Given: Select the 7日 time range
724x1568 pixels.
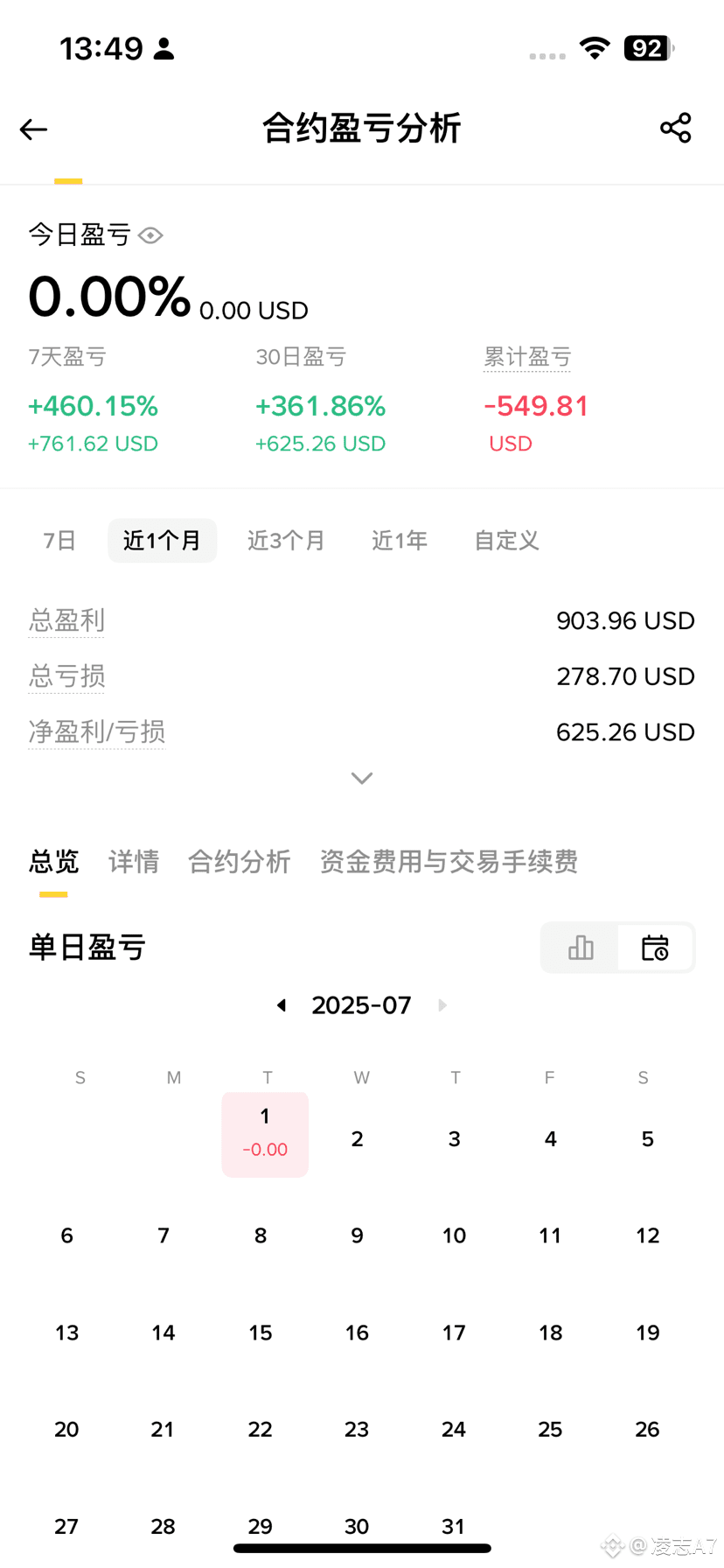Looking at the screenshot, I should coord(59,541).
